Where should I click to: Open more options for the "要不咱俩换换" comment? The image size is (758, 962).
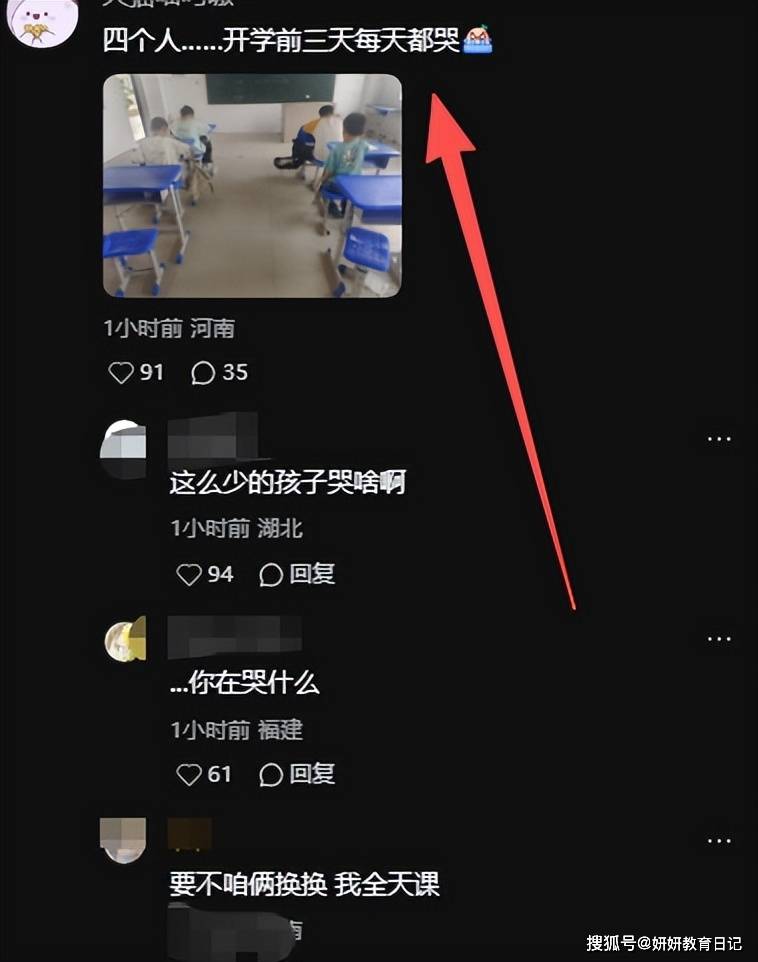point(719,841)
